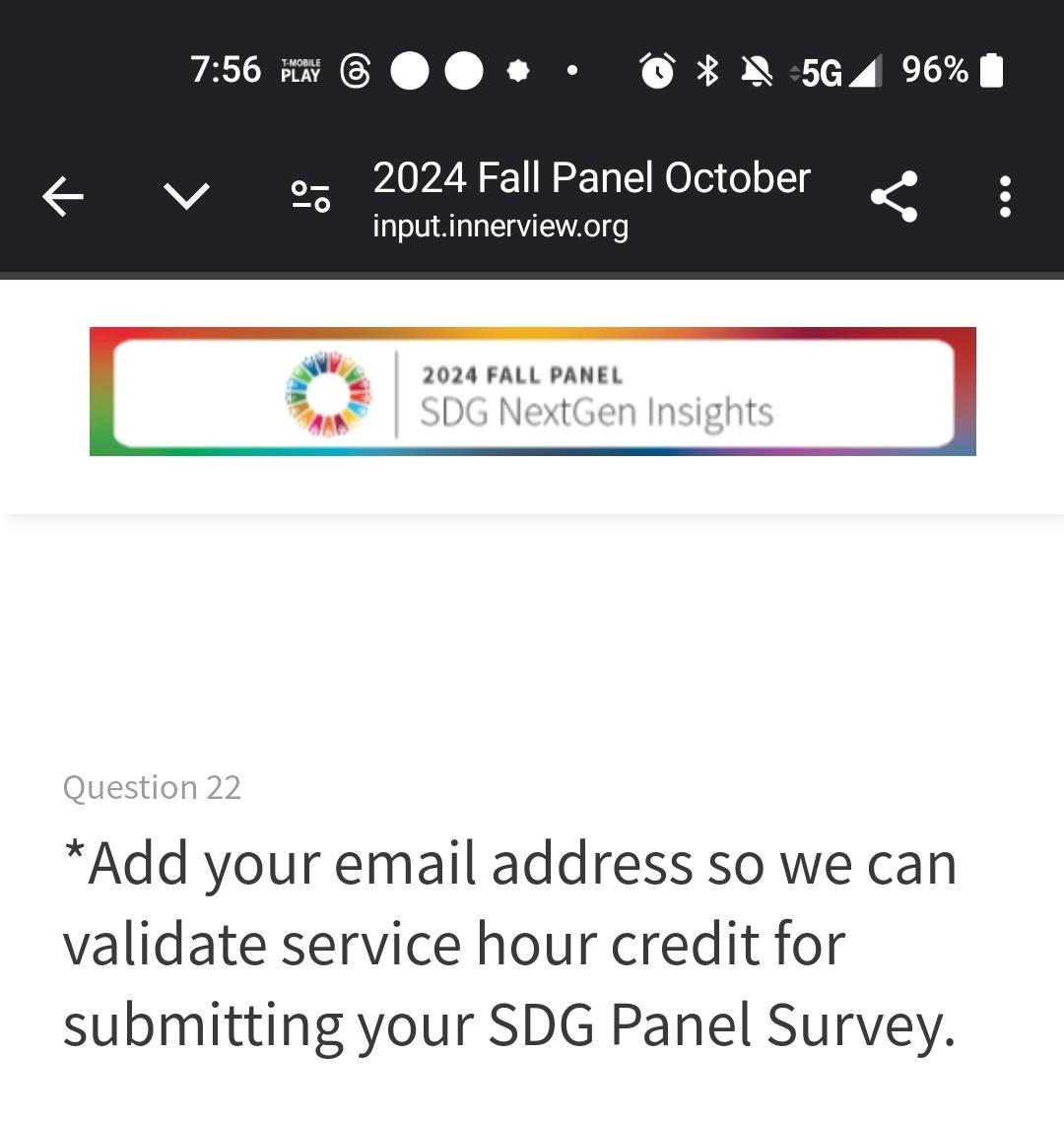Share this survey page
Screen dimensions: 1064x1121
[x=895, y=197]
